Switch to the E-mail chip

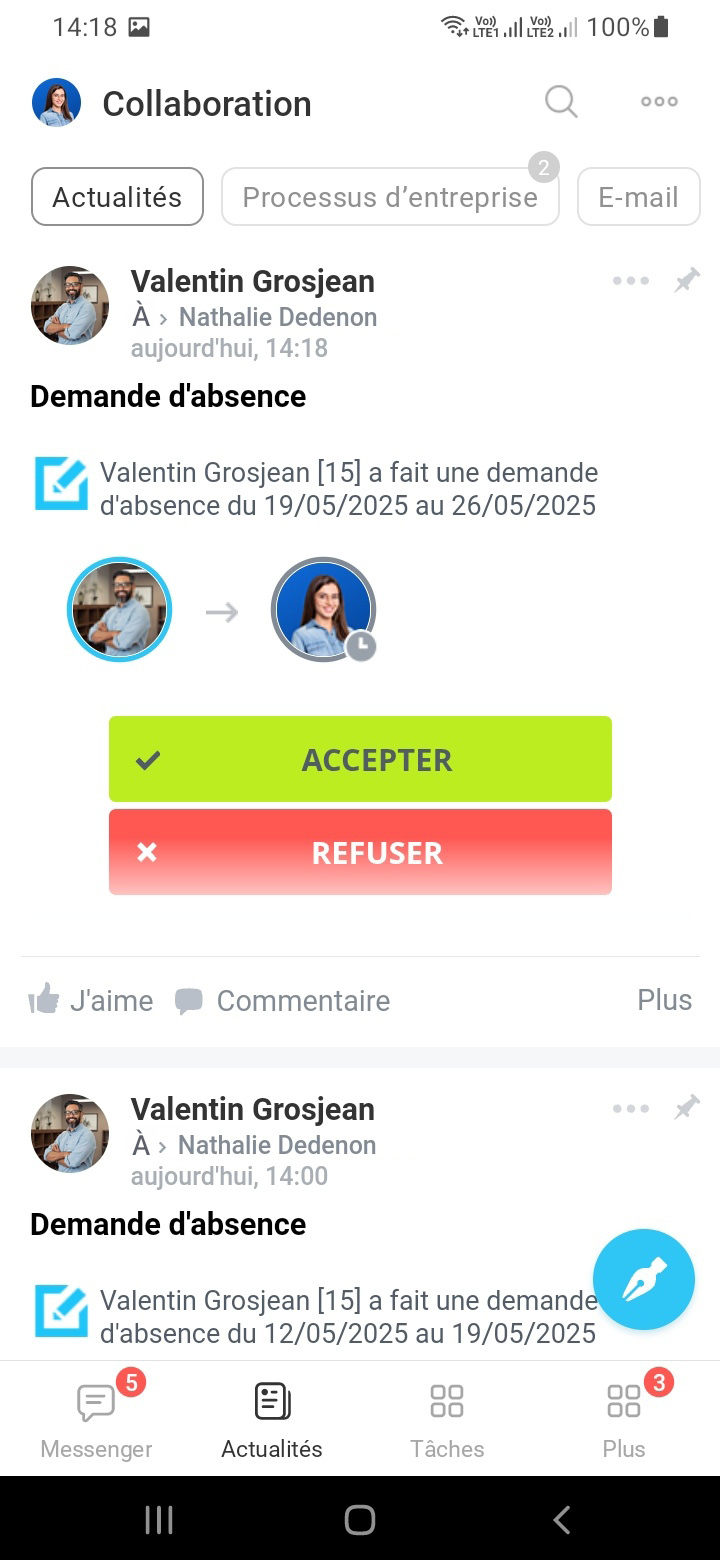[639, 197]
